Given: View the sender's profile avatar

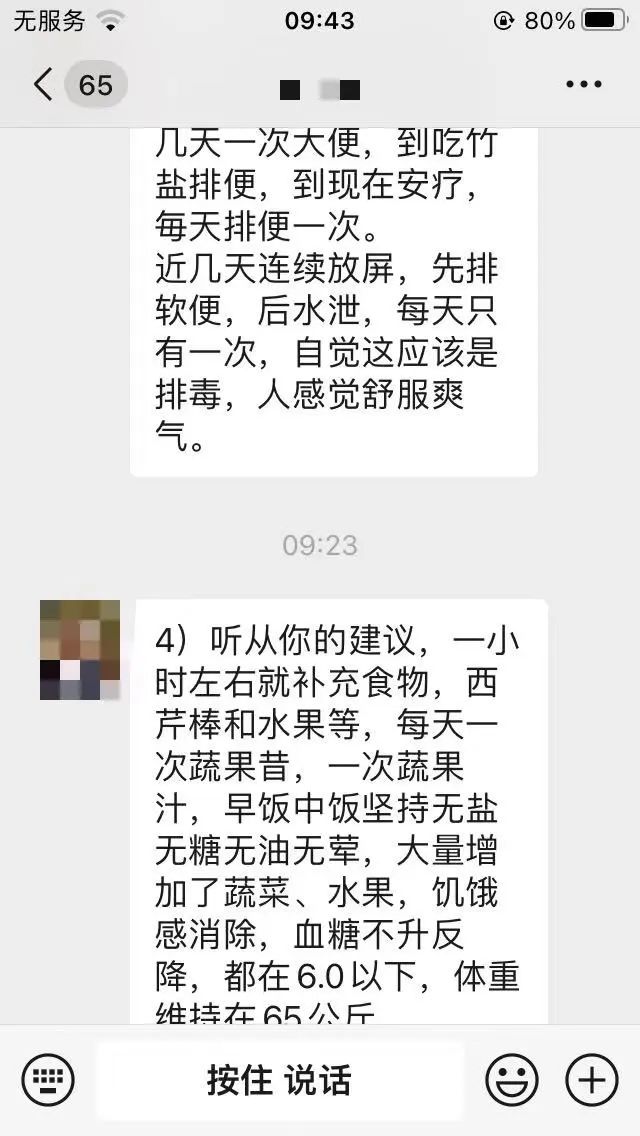Looking at the screenshot, I should point(80,650).
